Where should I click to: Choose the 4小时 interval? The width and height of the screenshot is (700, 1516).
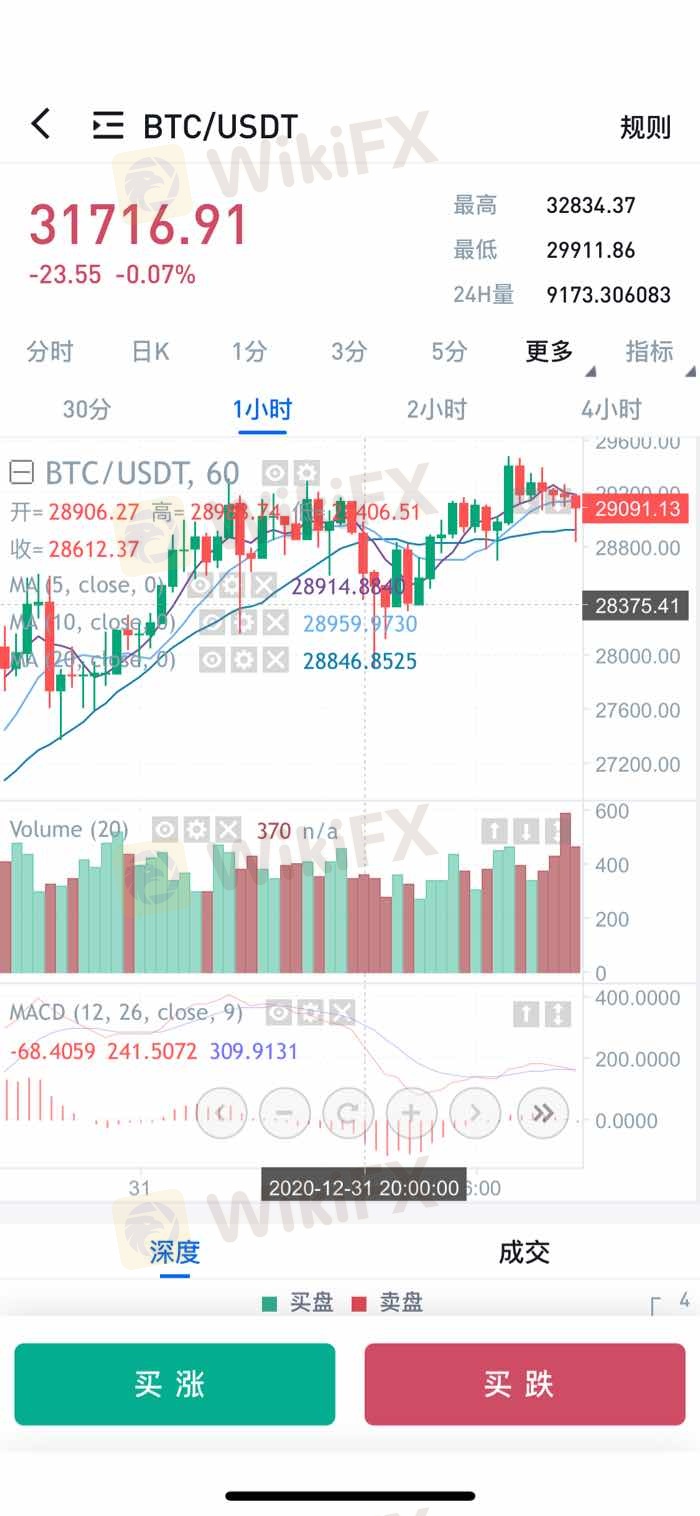click(612, 409)
